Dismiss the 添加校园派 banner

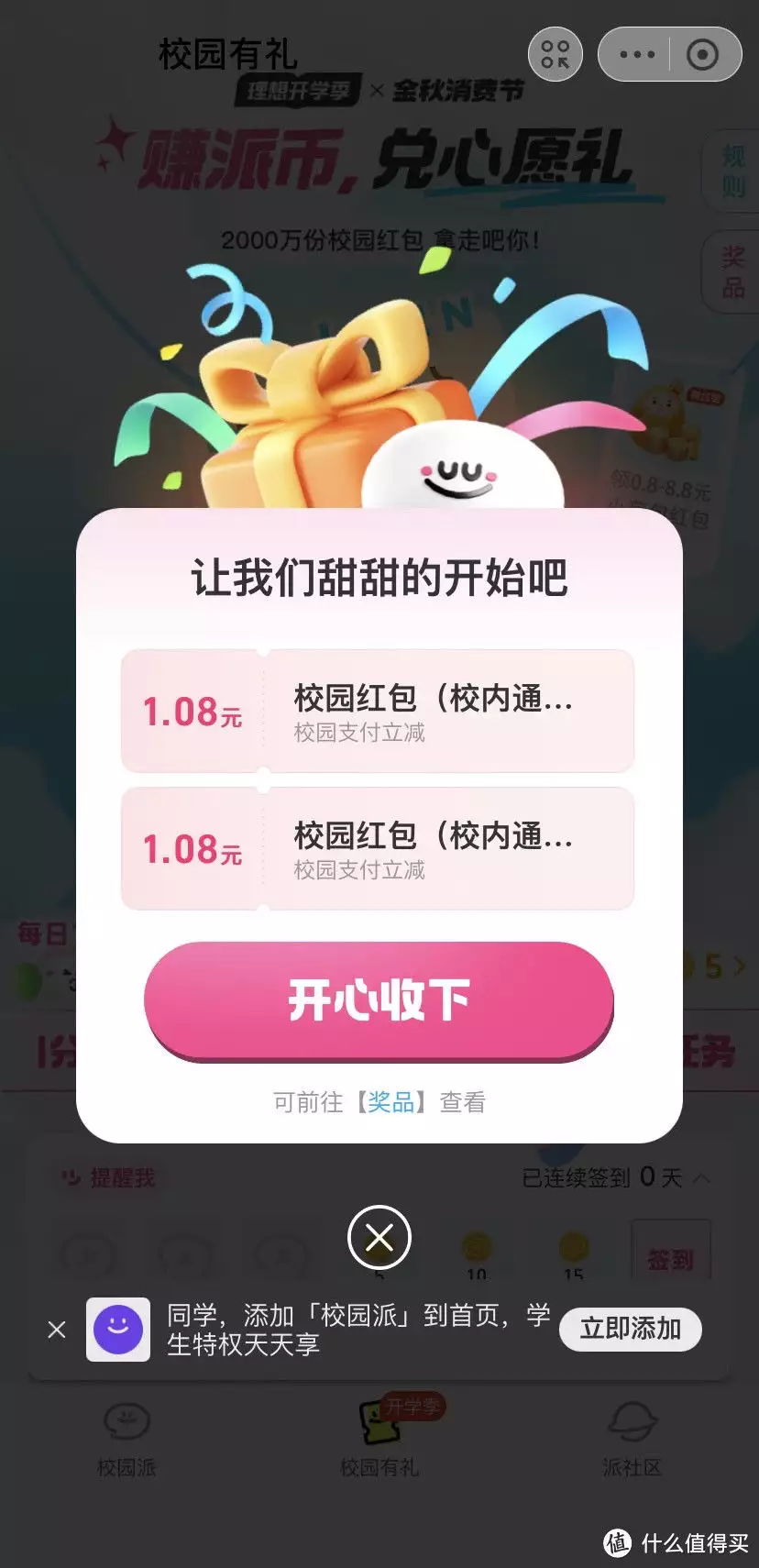(x=57, y=1330)
